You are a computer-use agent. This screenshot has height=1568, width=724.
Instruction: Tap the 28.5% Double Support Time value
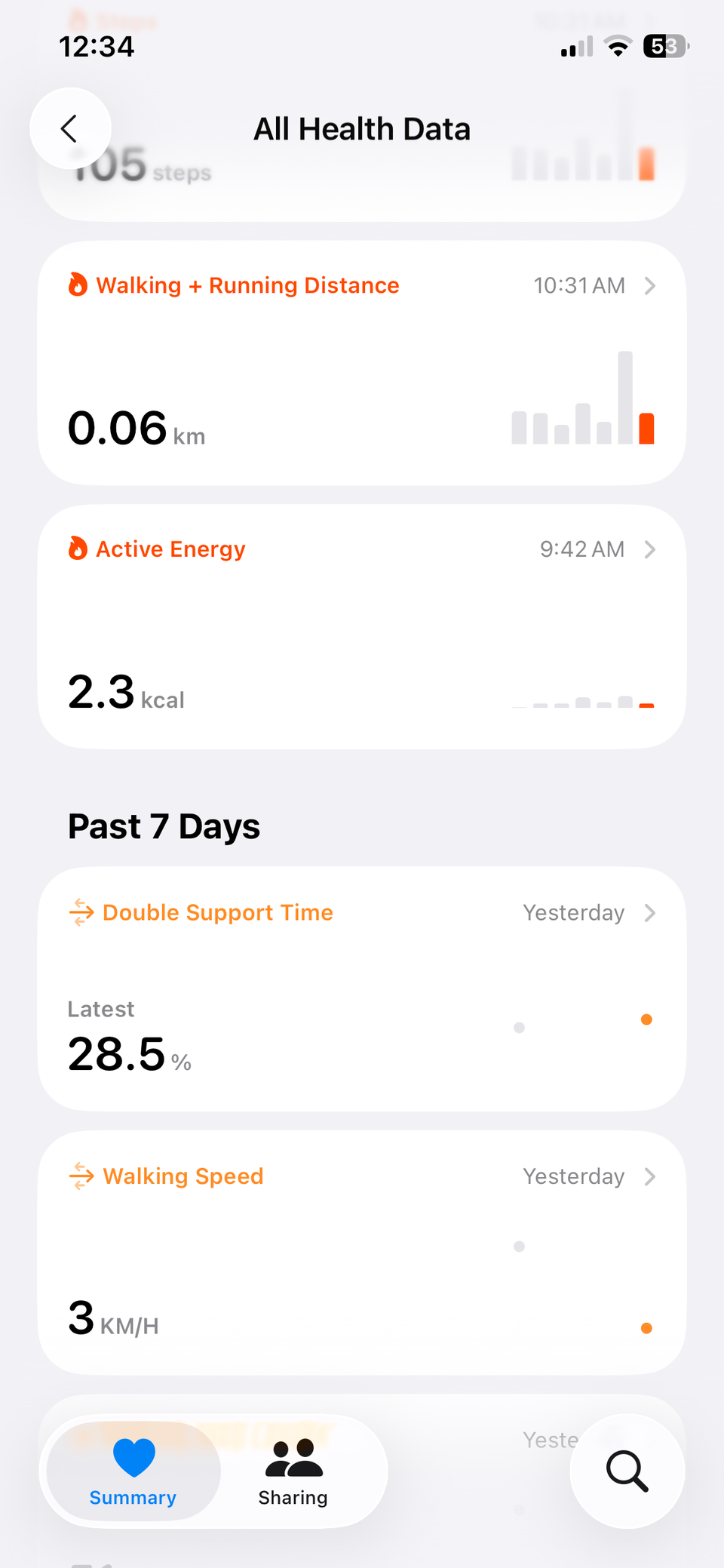(117, 1054)
